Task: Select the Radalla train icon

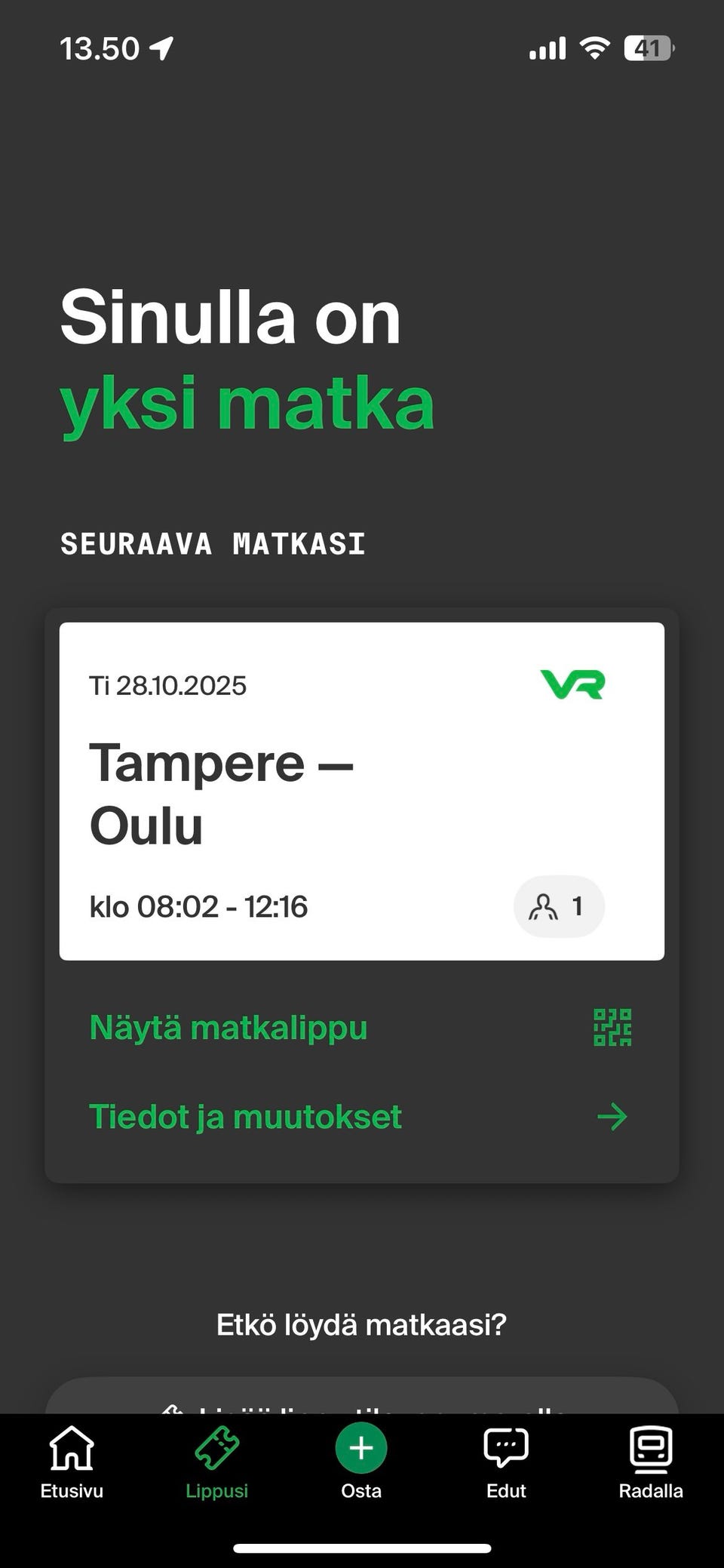Action: point(650,1447)
